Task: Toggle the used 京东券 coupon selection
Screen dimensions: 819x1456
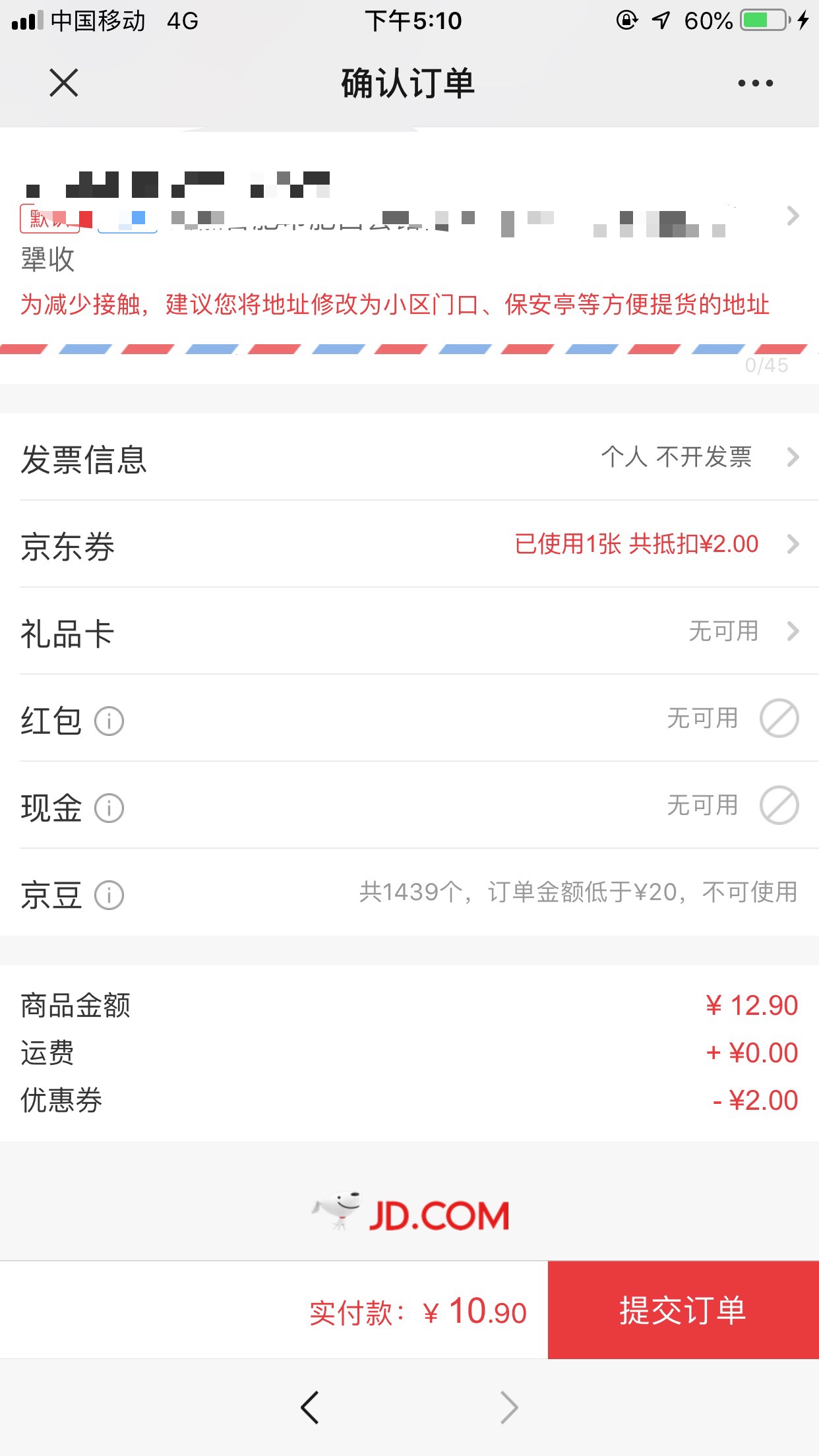Action: [x=636, y=544]
